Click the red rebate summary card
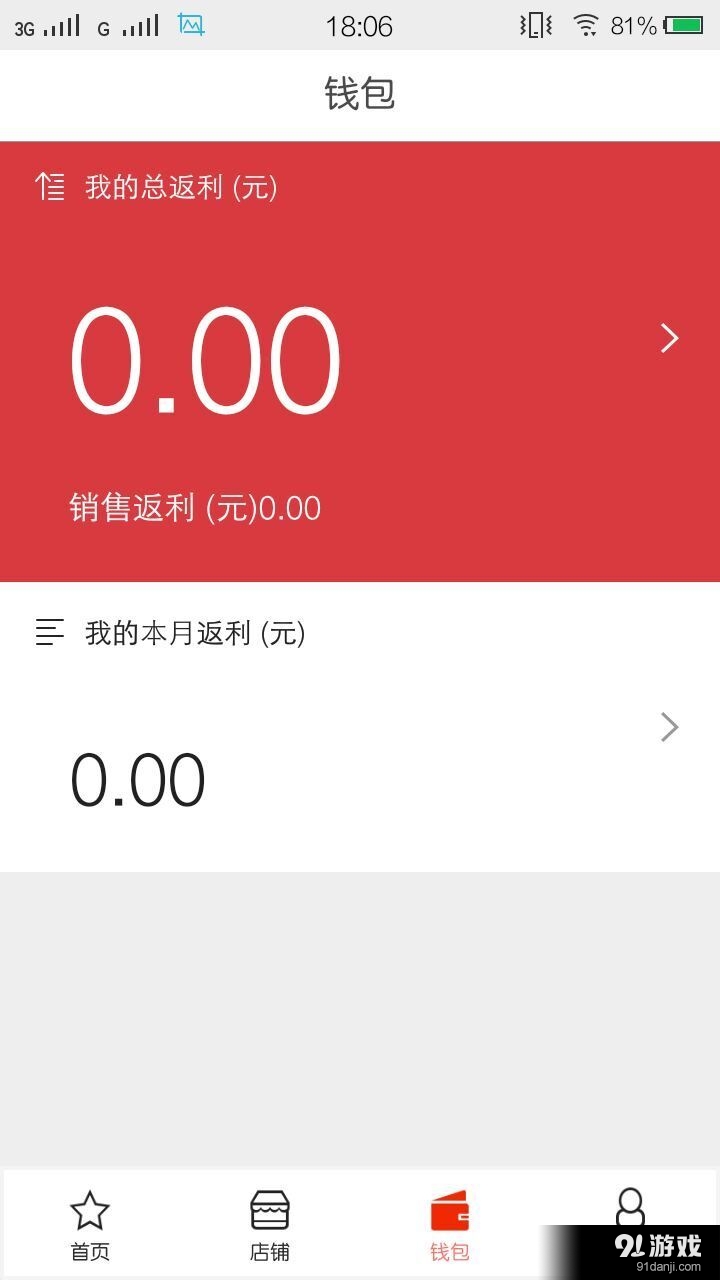Image resolution: width=720 pixels, height=1280 pixels. click(360, 360)
